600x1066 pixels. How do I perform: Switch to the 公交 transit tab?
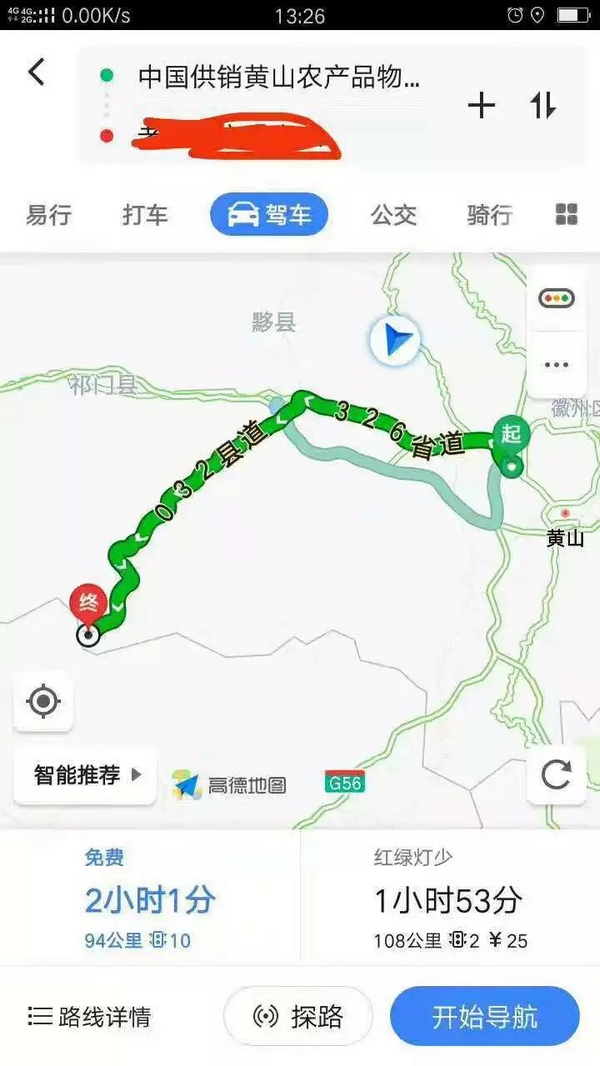(x=393, y=215)
